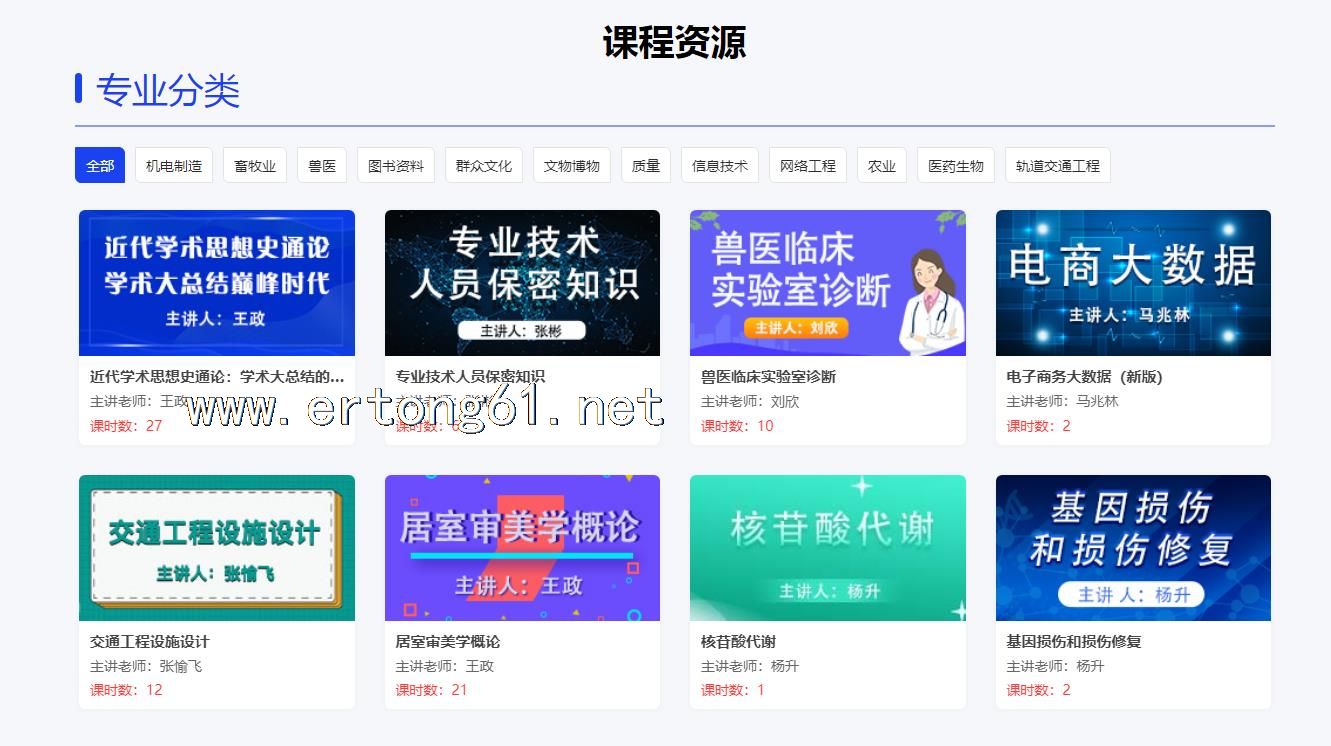Open 电子商务大数据（新版） course card
The width and height of the screenshot is (1331, 746).
(1133, 283)
